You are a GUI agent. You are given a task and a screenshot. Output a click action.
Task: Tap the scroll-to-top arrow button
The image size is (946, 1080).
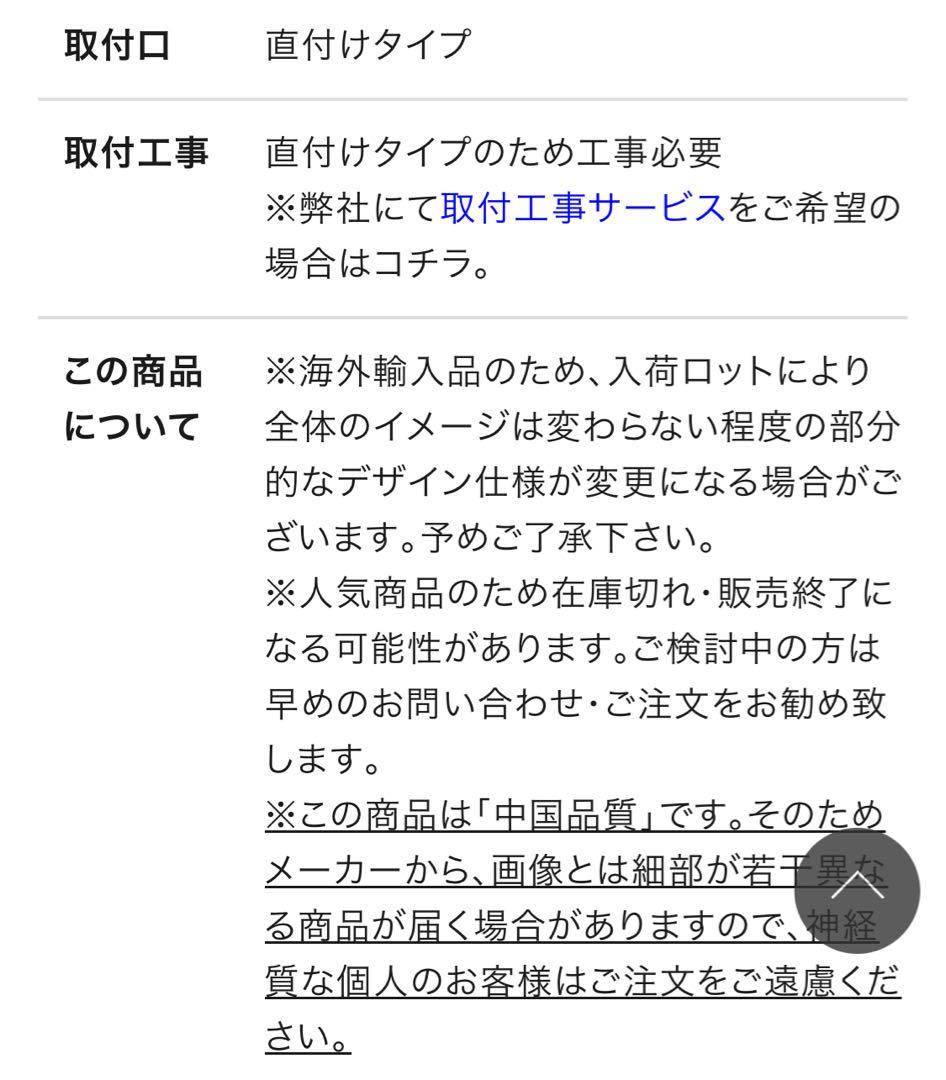tap(858, 891)
